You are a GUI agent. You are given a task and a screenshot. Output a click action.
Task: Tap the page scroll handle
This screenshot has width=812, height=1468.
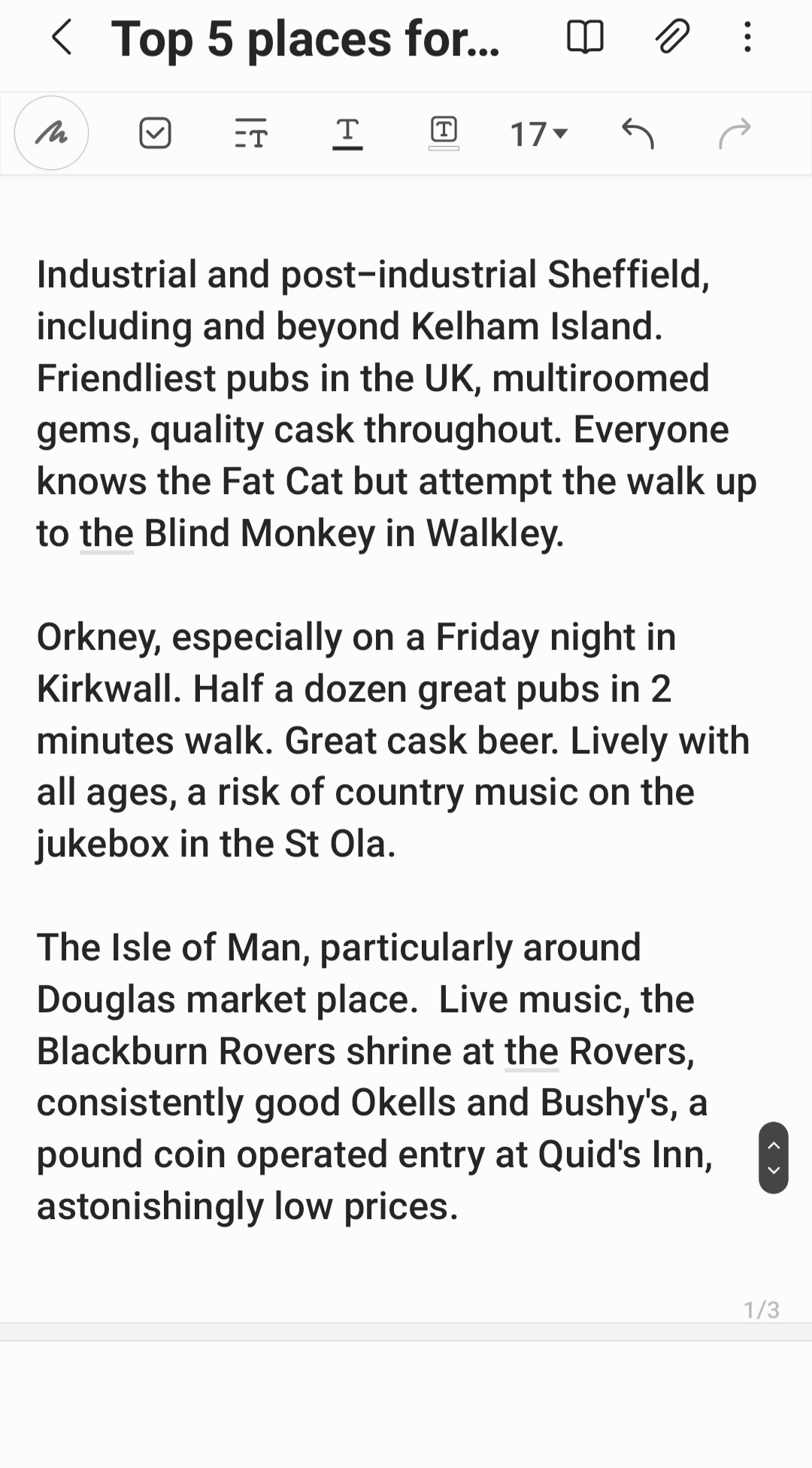point(773,1157)
